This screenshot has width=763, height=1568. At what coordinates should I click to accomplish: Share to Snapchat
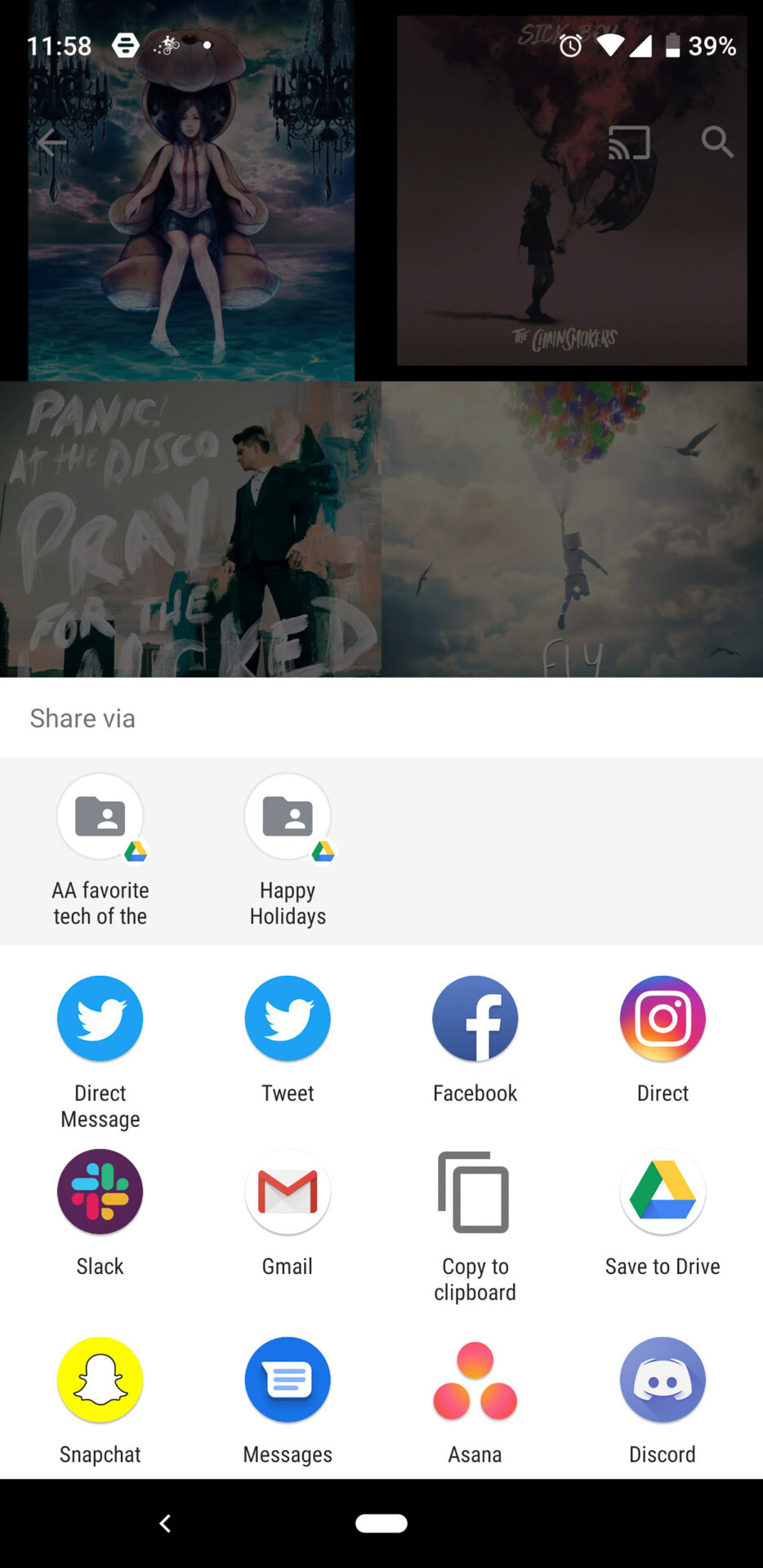tap(100, 1379)
